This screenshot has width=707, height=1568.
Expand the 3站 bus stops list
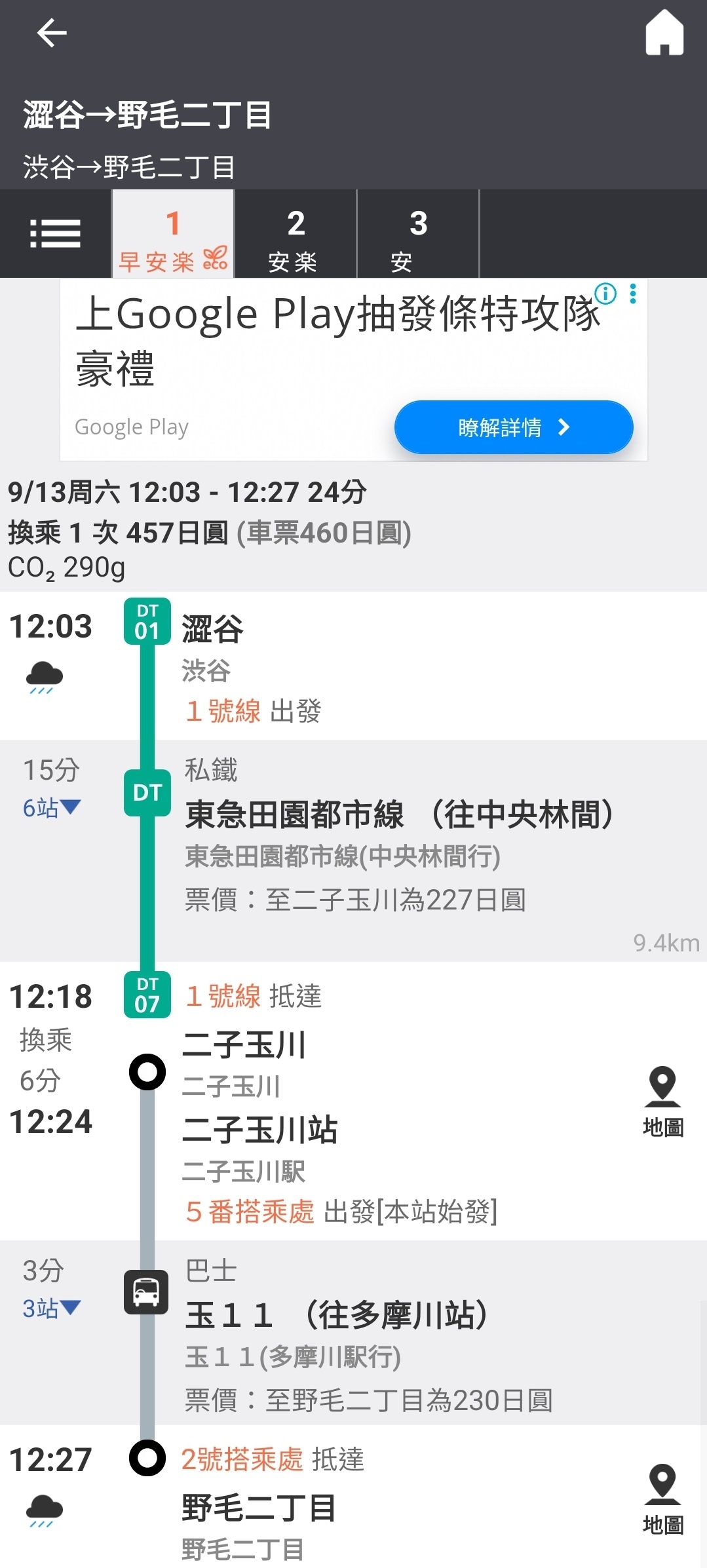[x=51, y=1309]
